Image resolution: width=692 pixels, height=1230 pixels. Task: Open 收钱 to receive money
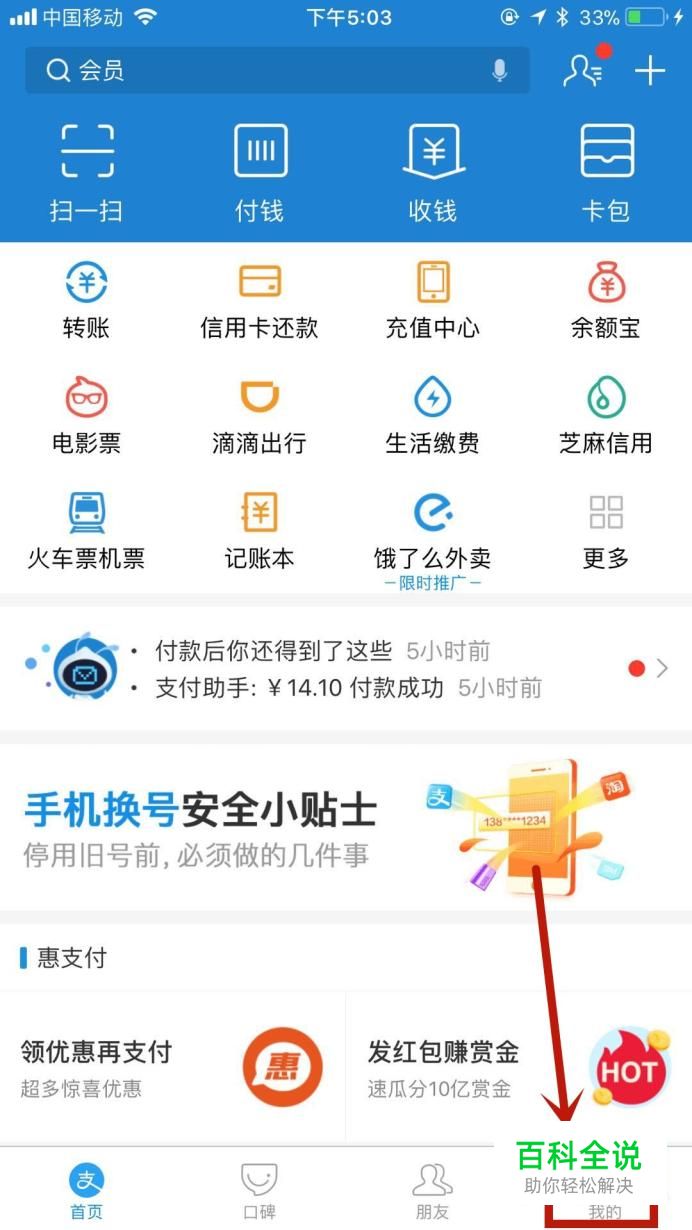pyautogui.click(x=433, y=172)
